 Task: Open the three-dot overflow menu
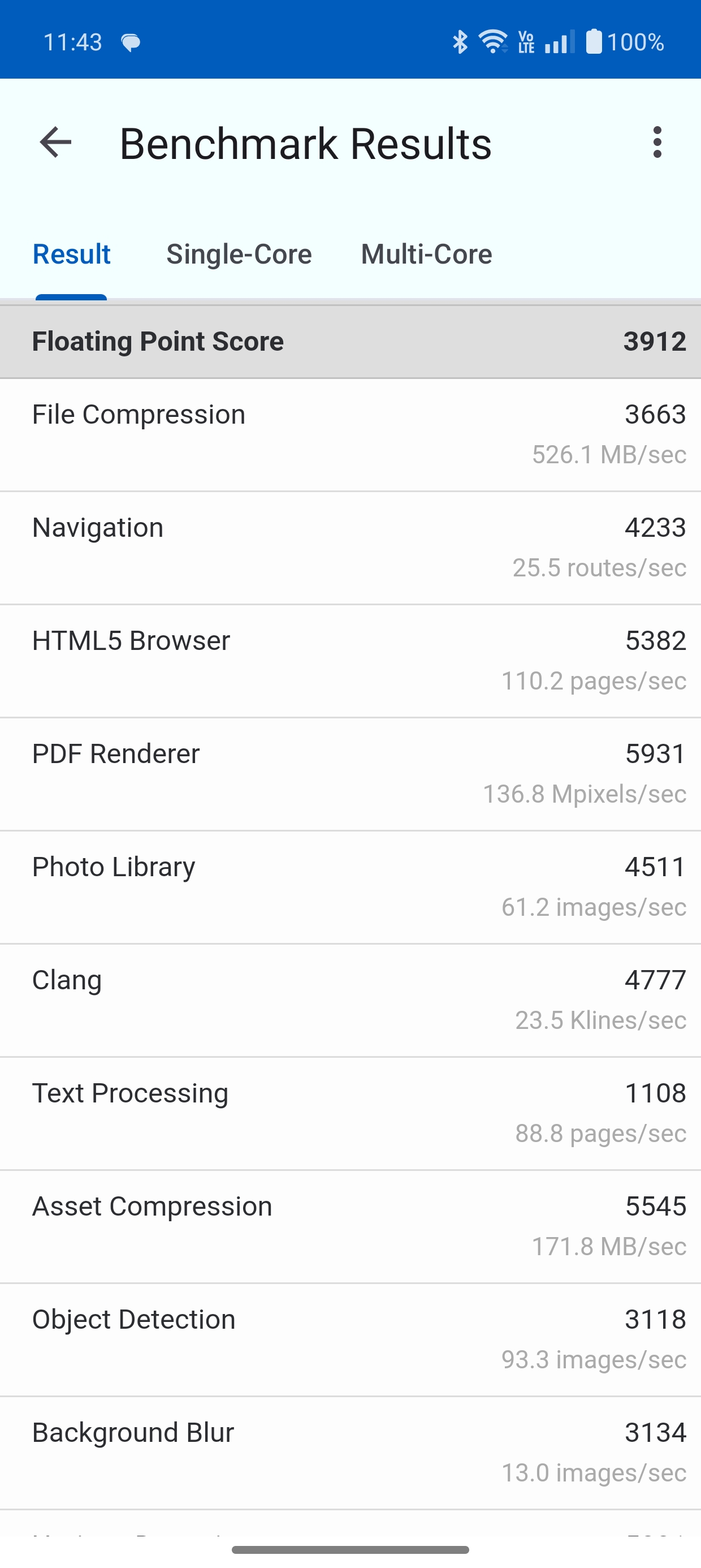pyautogui.click(x=656, y=143)
